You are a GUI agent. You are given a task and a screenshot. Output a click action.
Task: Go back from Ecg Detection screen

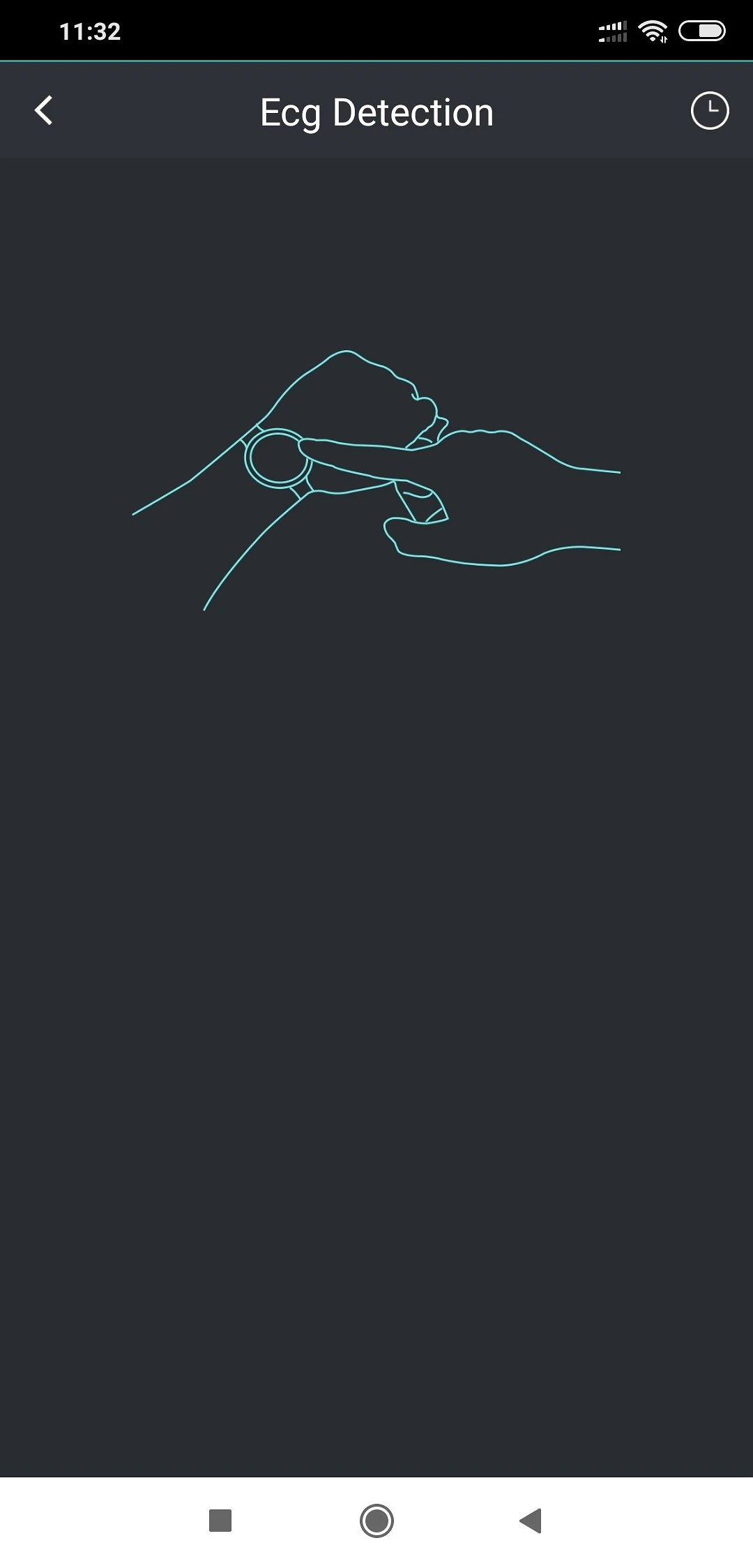(43, 111)
